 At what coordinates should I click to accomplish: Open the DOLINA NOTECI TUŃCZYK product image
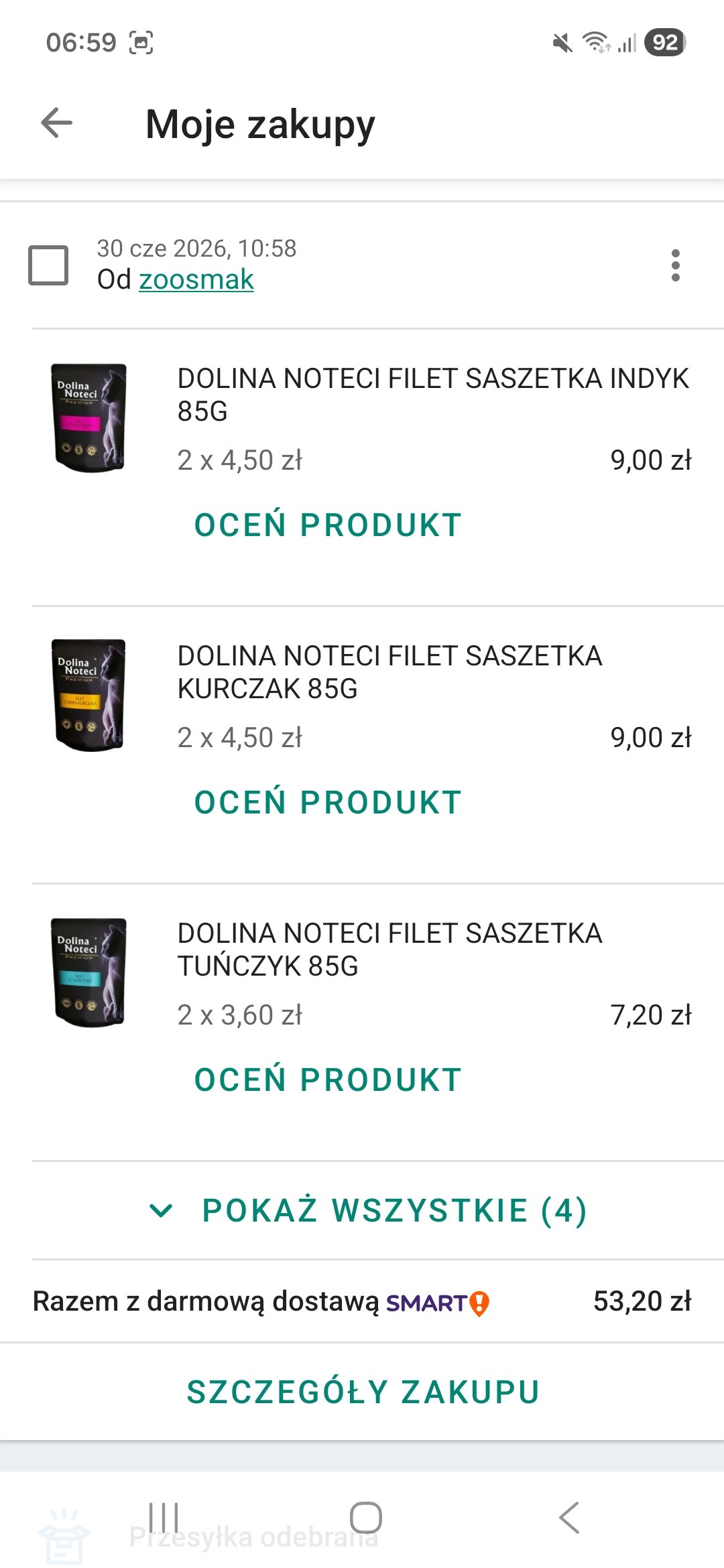tap(89, 972)
